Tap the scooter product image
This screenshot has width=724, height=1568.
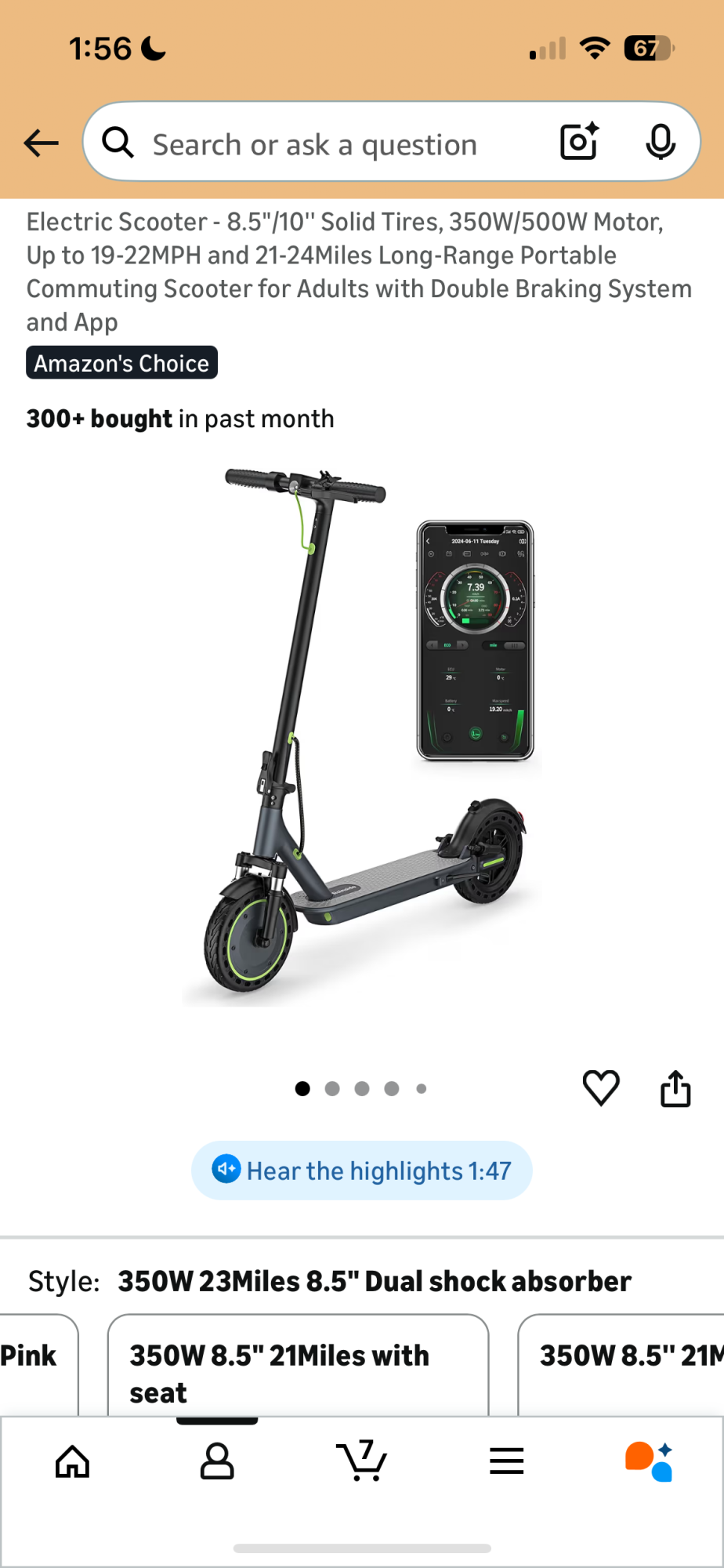(360, 745)
